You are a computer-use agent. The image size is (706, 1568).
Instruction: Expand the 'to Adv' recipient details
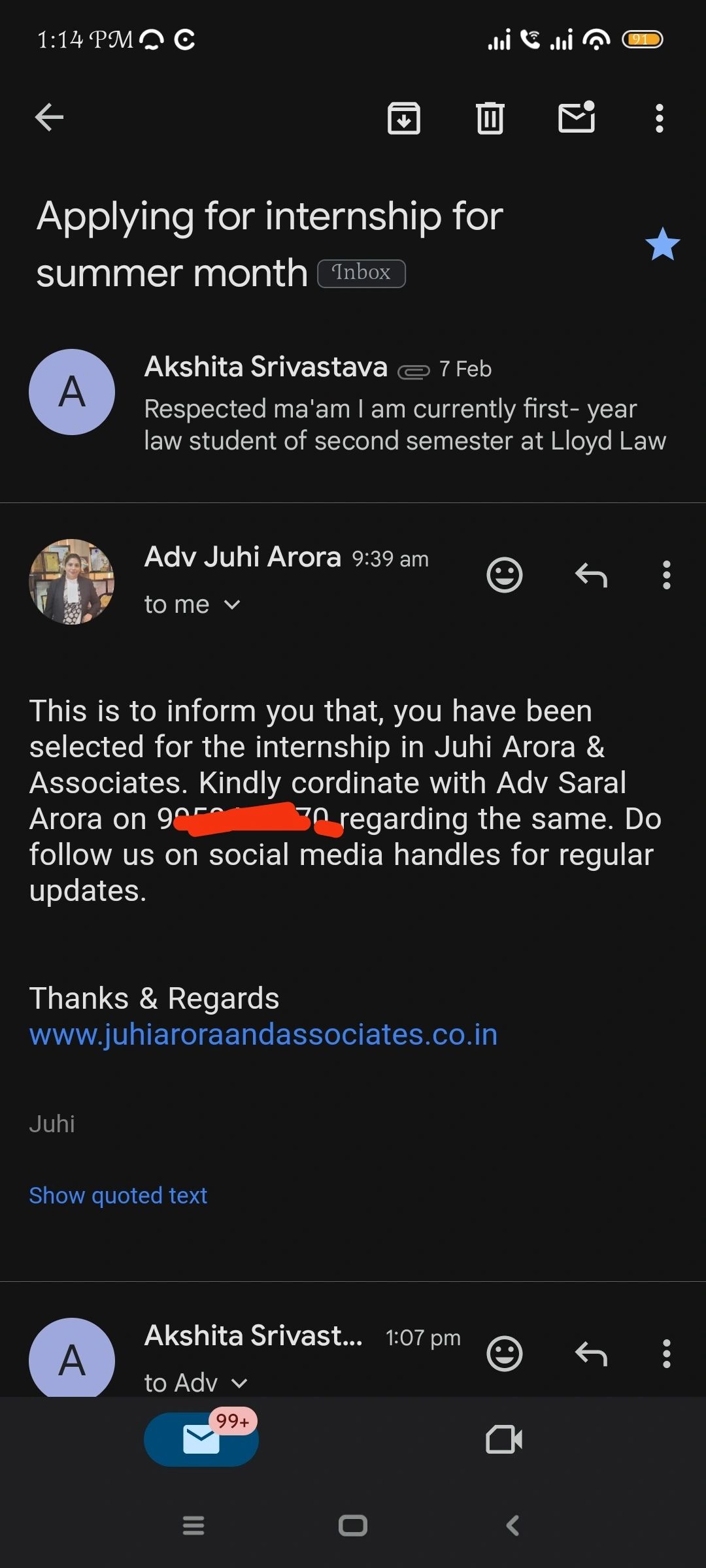196,1382
